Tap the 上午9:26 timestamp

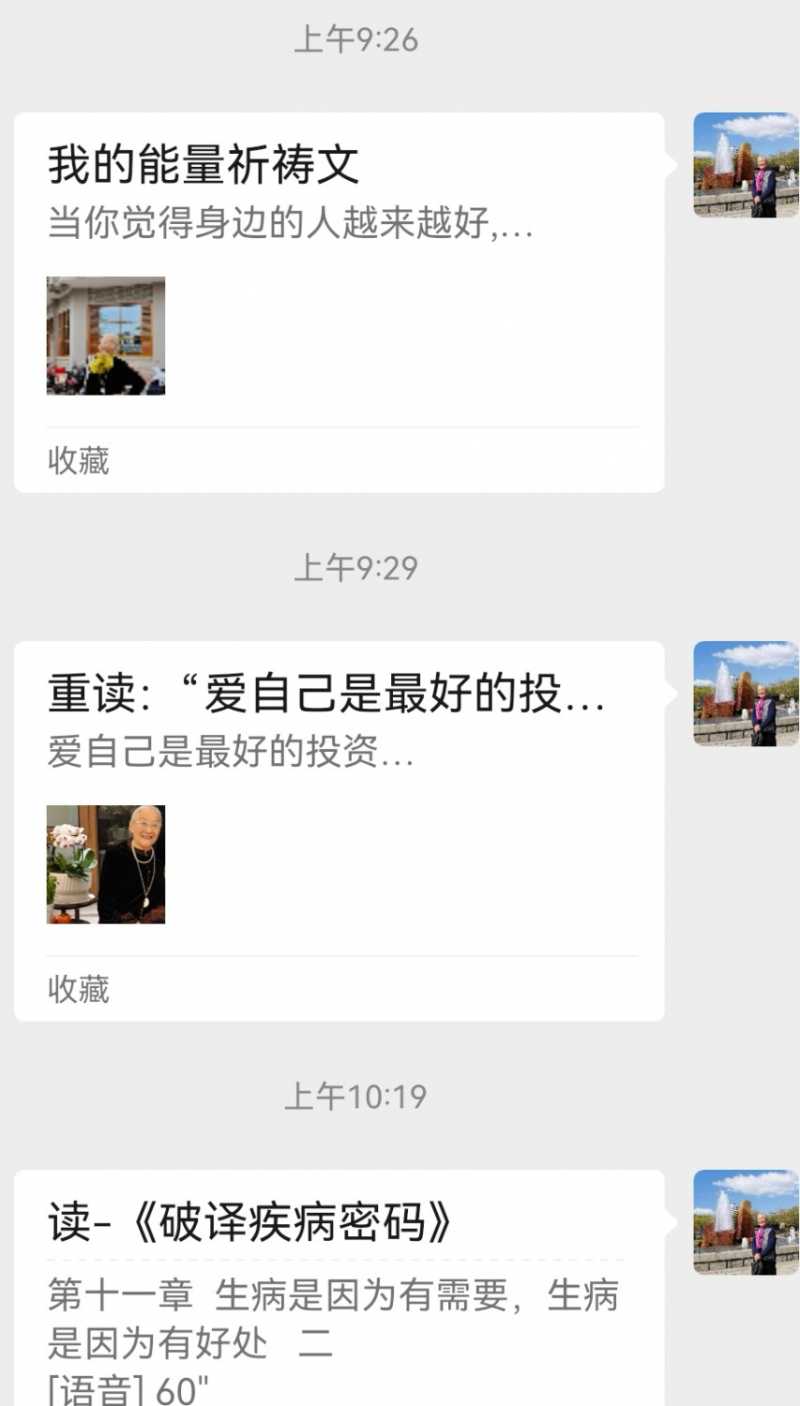coord(357,39)
